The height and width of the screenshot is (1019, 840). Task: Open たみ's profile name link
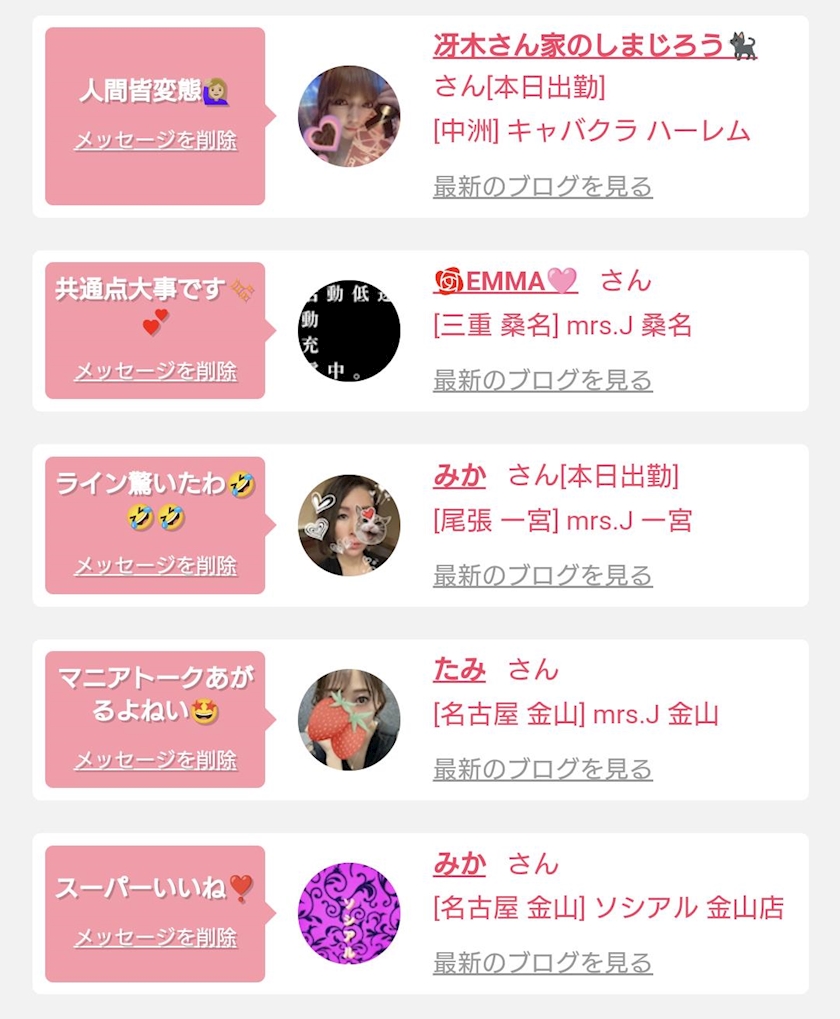point(459,670)
